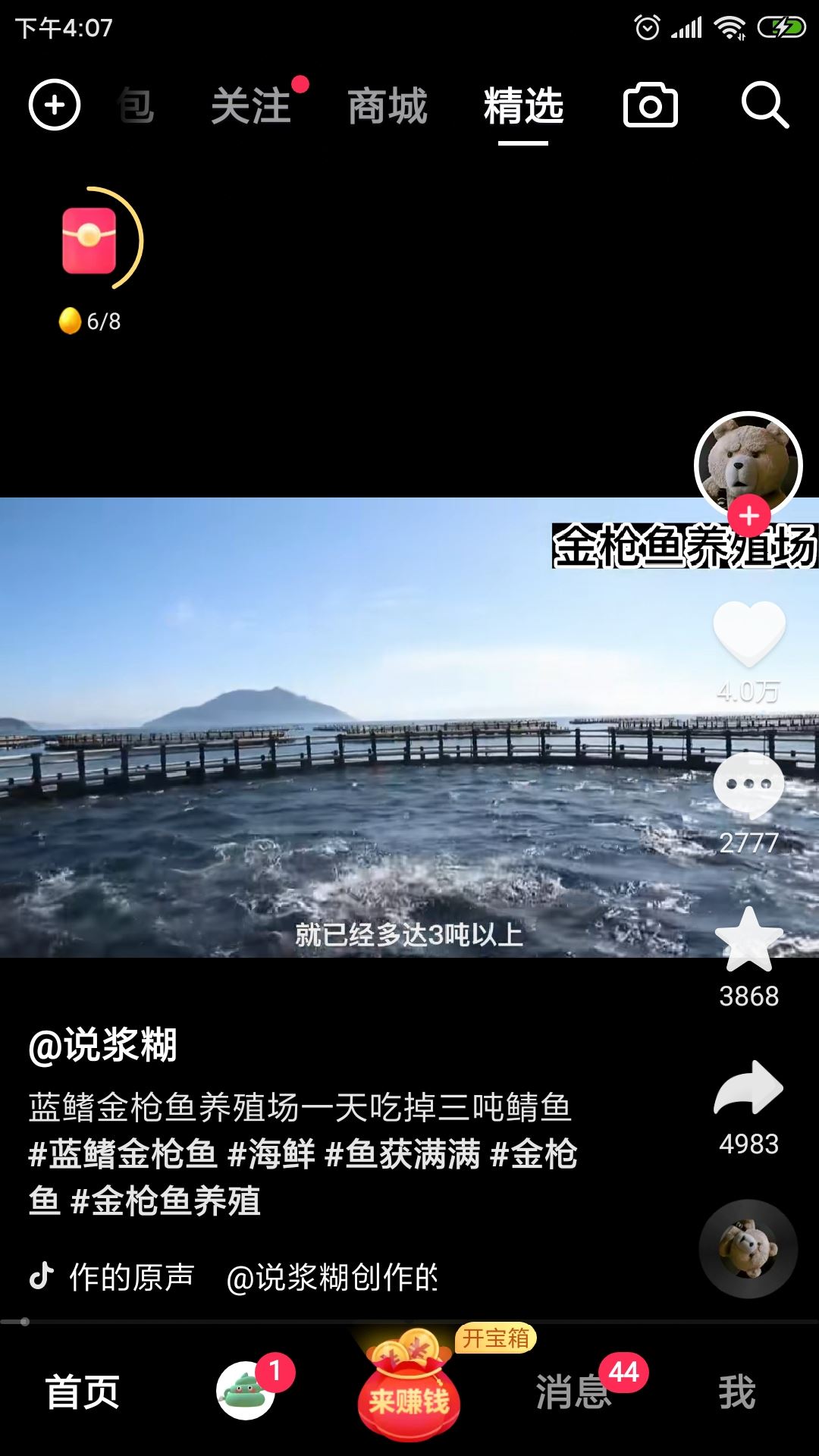Follow the creator via the red plus badge
Viewport: 819px width, 1456px height.
[x=747, y=516]
